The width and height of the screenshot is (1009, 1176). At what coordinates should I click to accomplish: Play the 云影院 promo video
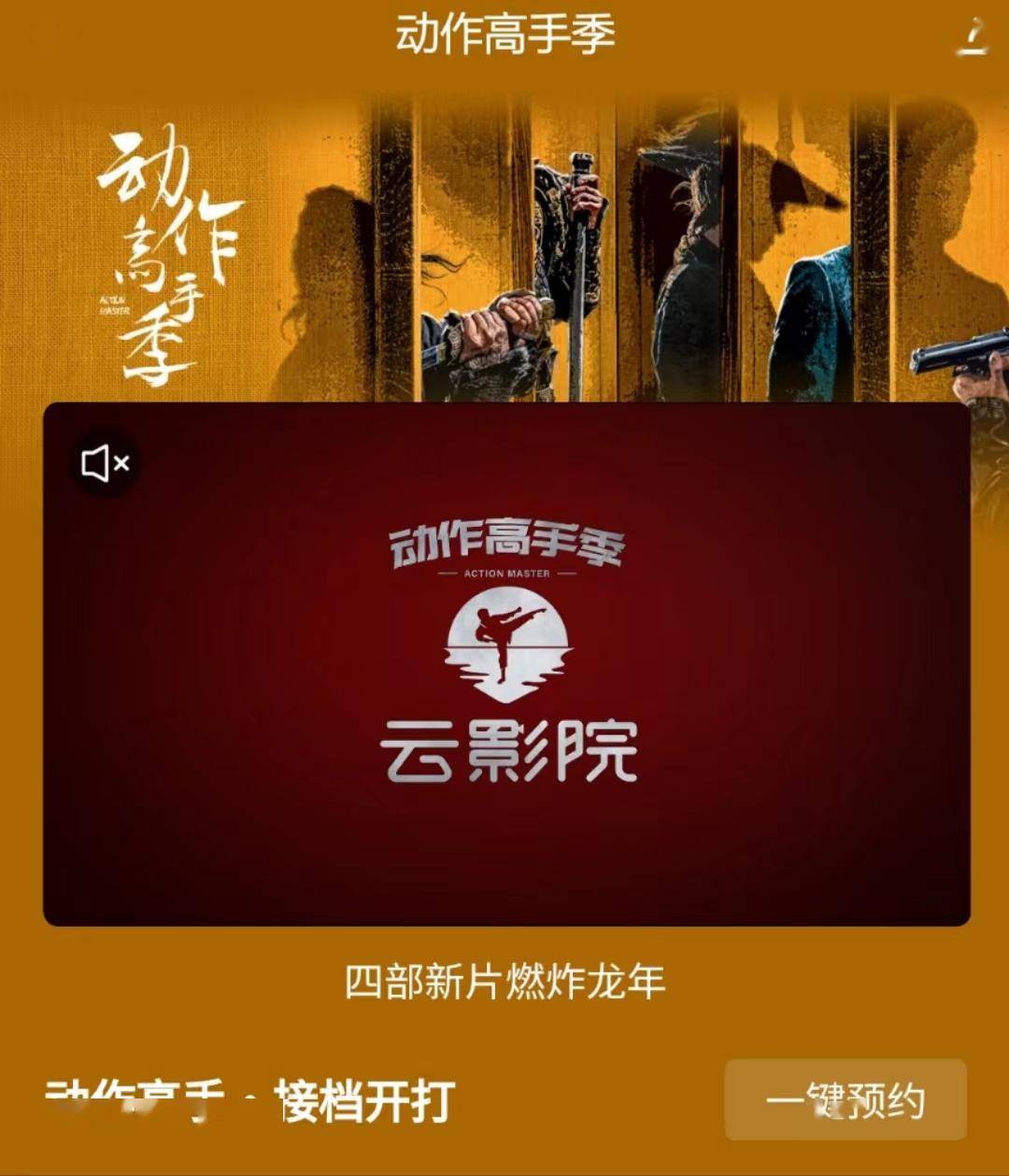tap(506, 663)
